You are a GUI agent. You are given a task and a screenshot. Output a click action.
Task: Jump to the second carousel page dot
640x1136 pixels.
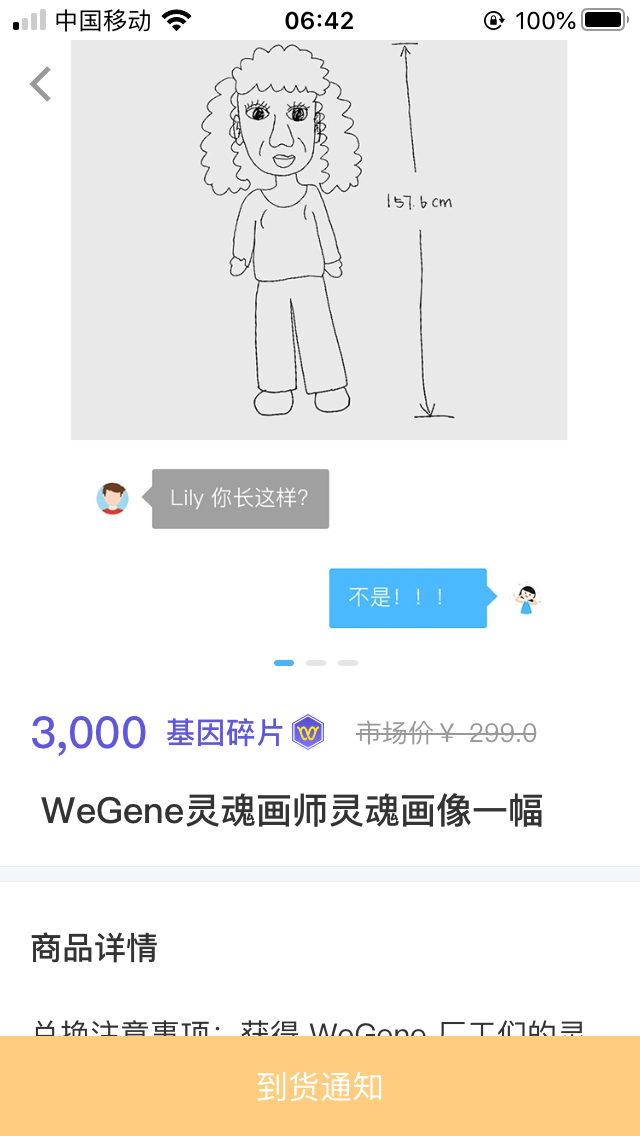pos(316,663)
